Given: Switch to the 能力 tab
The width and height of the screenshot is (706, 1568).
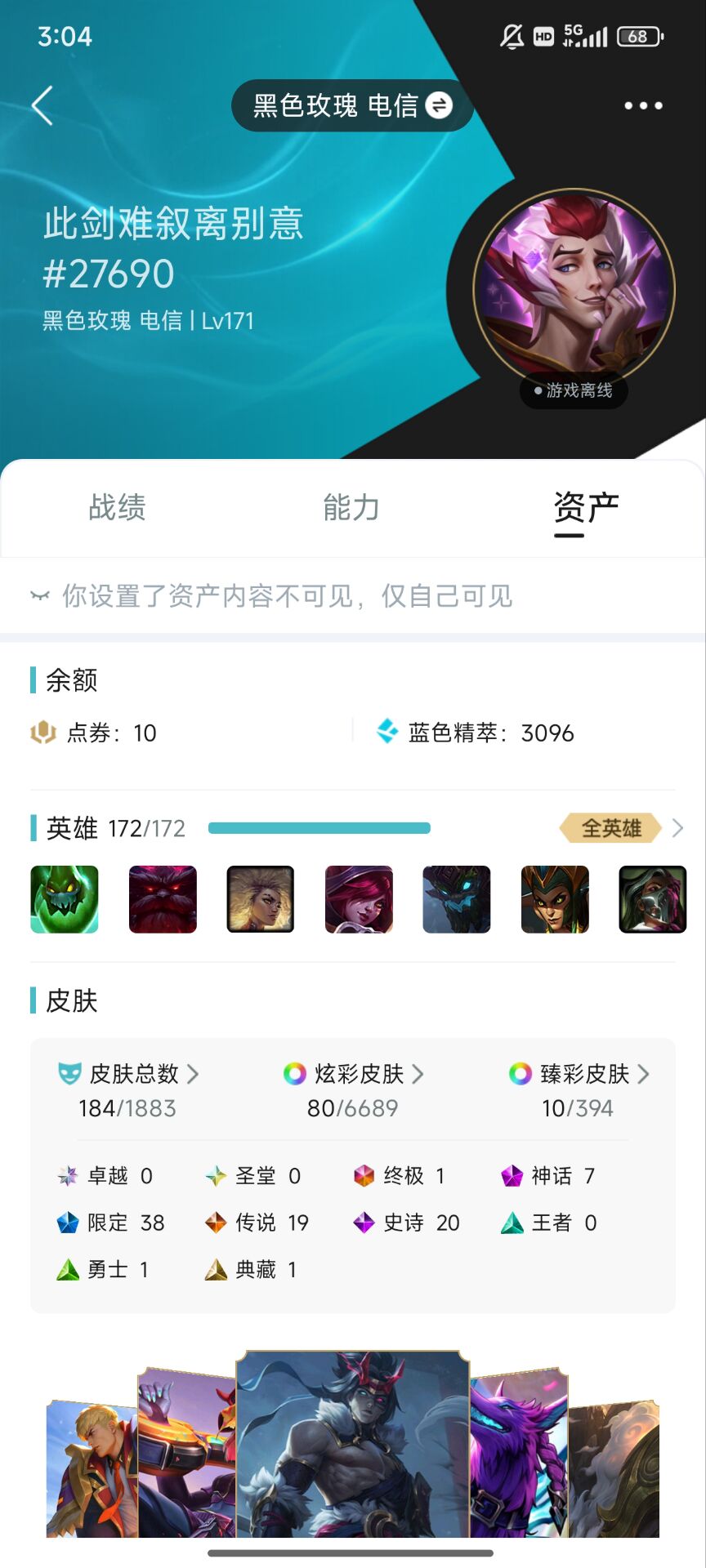Looking at the screenshot, I should pos(351,507).
